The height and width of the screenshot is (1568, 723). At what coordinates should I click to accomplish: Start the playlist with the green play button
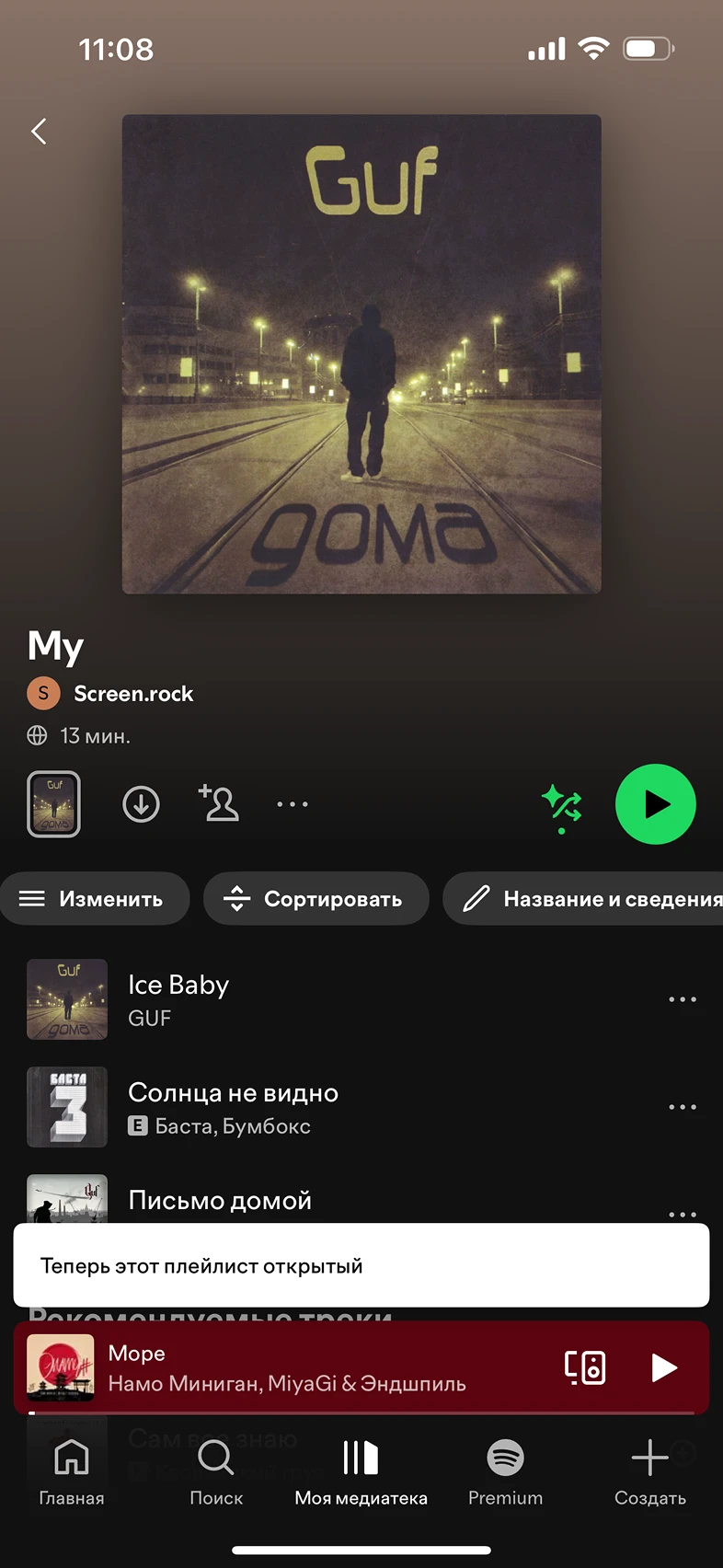coord(655,804)
